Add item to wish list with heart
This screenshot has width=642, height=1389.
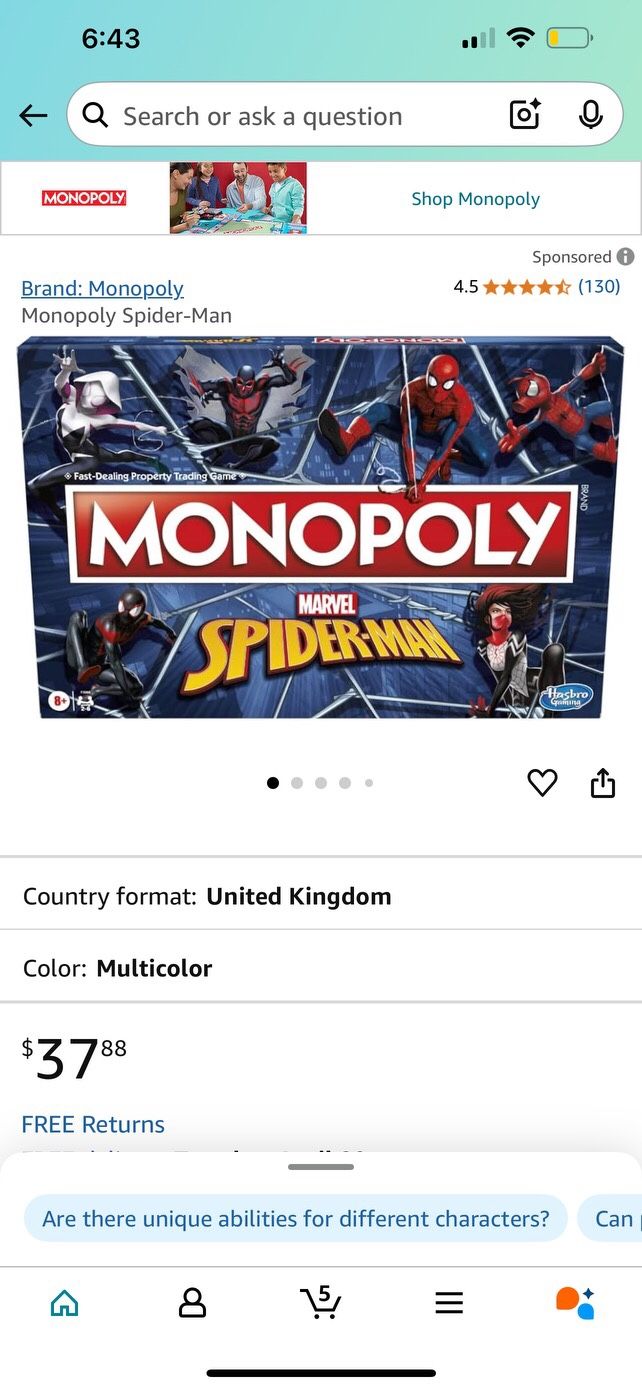(542, 783)
